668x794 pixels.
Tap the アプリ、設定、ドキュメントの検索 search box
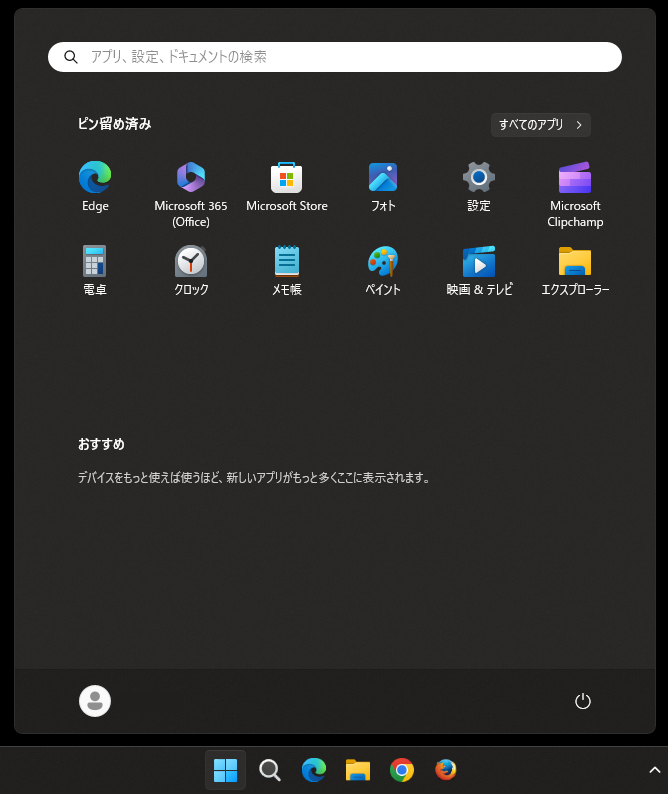pyautogui.click(x=335, y=57)
